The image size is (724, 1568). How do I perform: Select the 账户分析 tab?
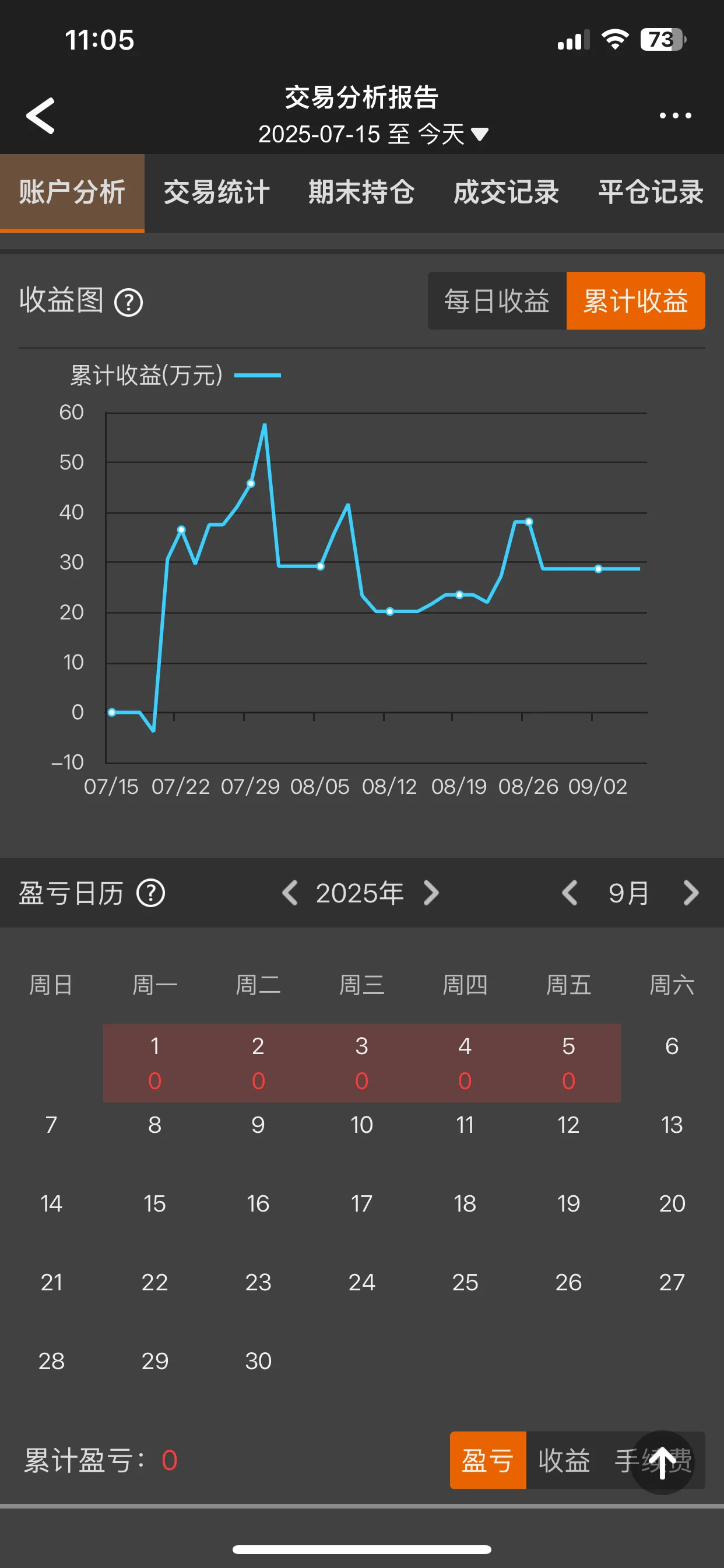[72, 192]
